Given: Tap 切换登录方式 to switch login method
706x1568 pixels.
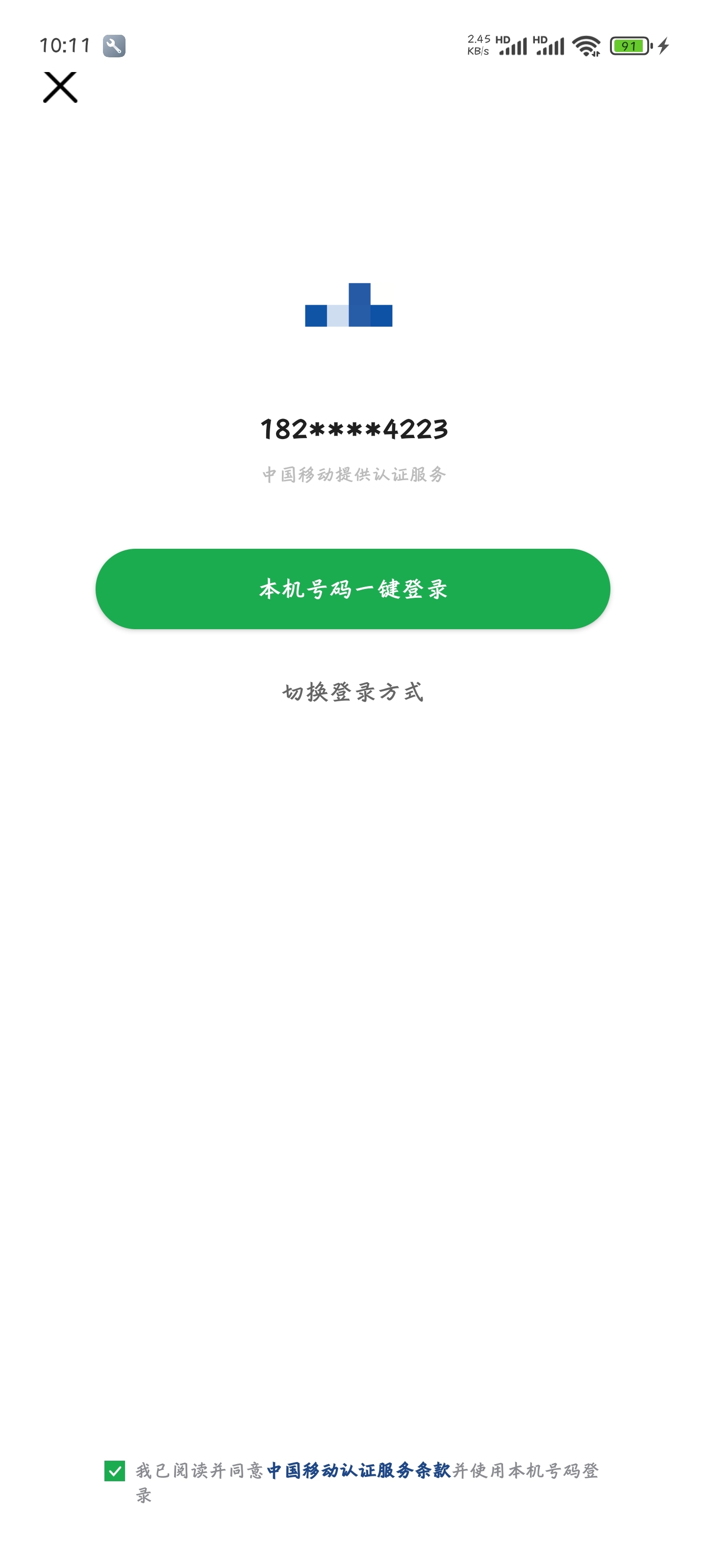Looking at the screenshot, I should (x=353, y=692).
